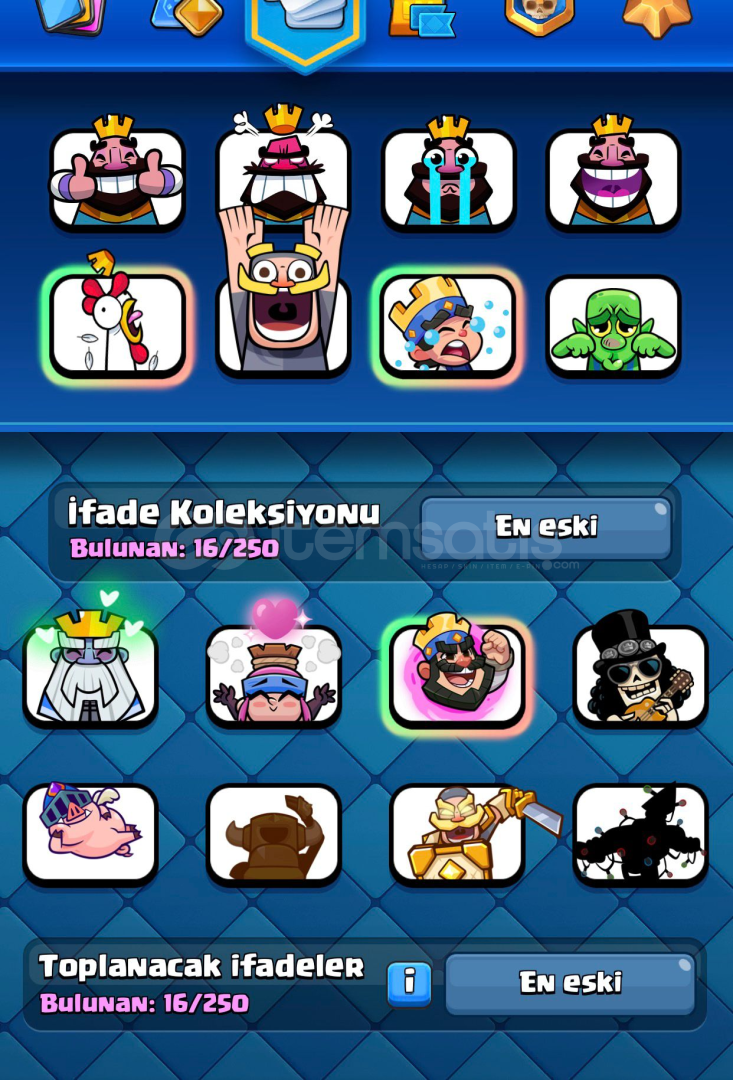Choose the chicken emote in the deck
This screenshot has width=733, height=1080.
(118, 326)
